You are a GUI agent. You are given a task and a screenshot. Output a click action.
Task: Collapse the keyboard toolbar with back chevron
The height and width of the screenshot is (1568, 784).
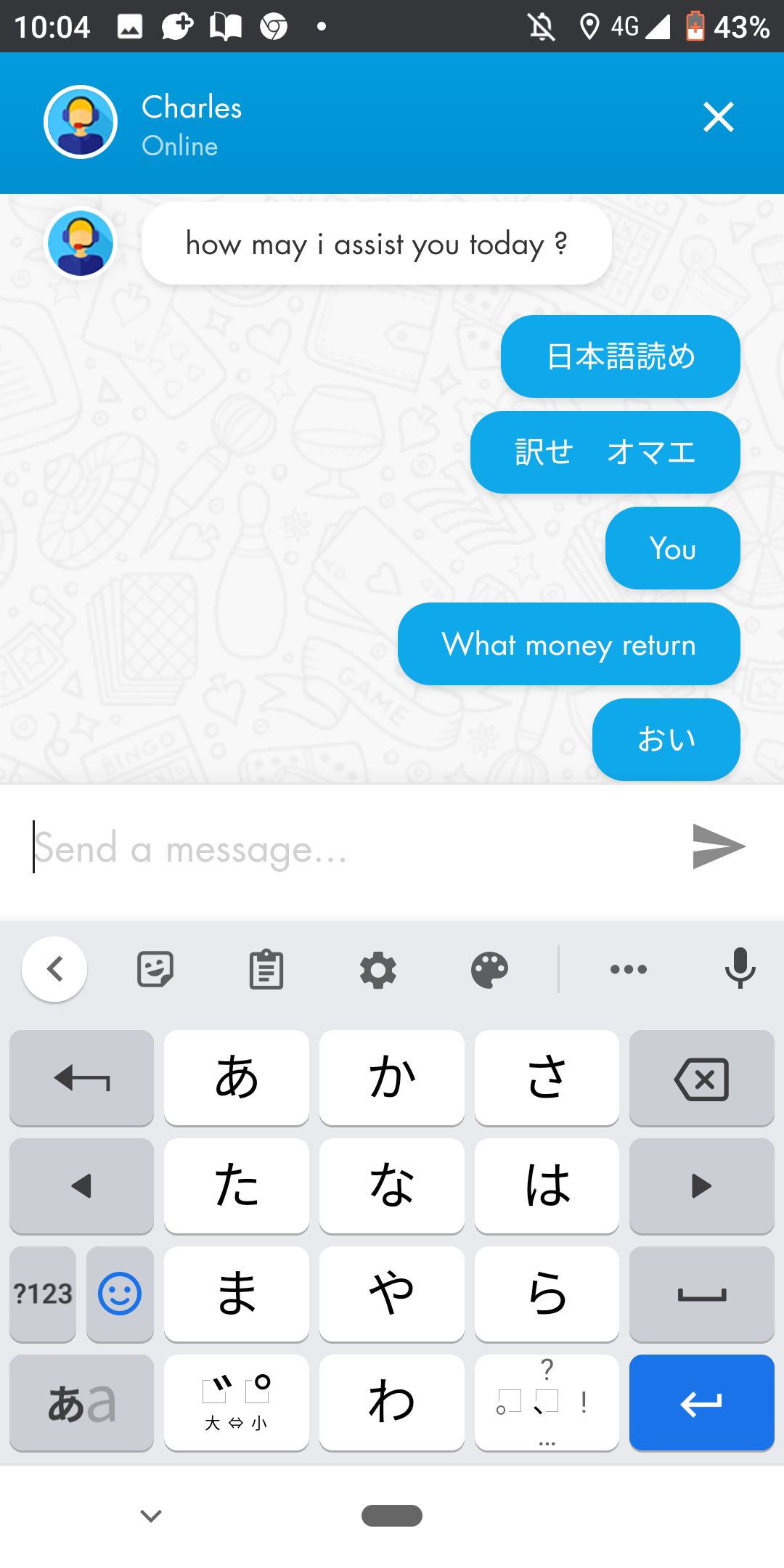coord(54,969)
